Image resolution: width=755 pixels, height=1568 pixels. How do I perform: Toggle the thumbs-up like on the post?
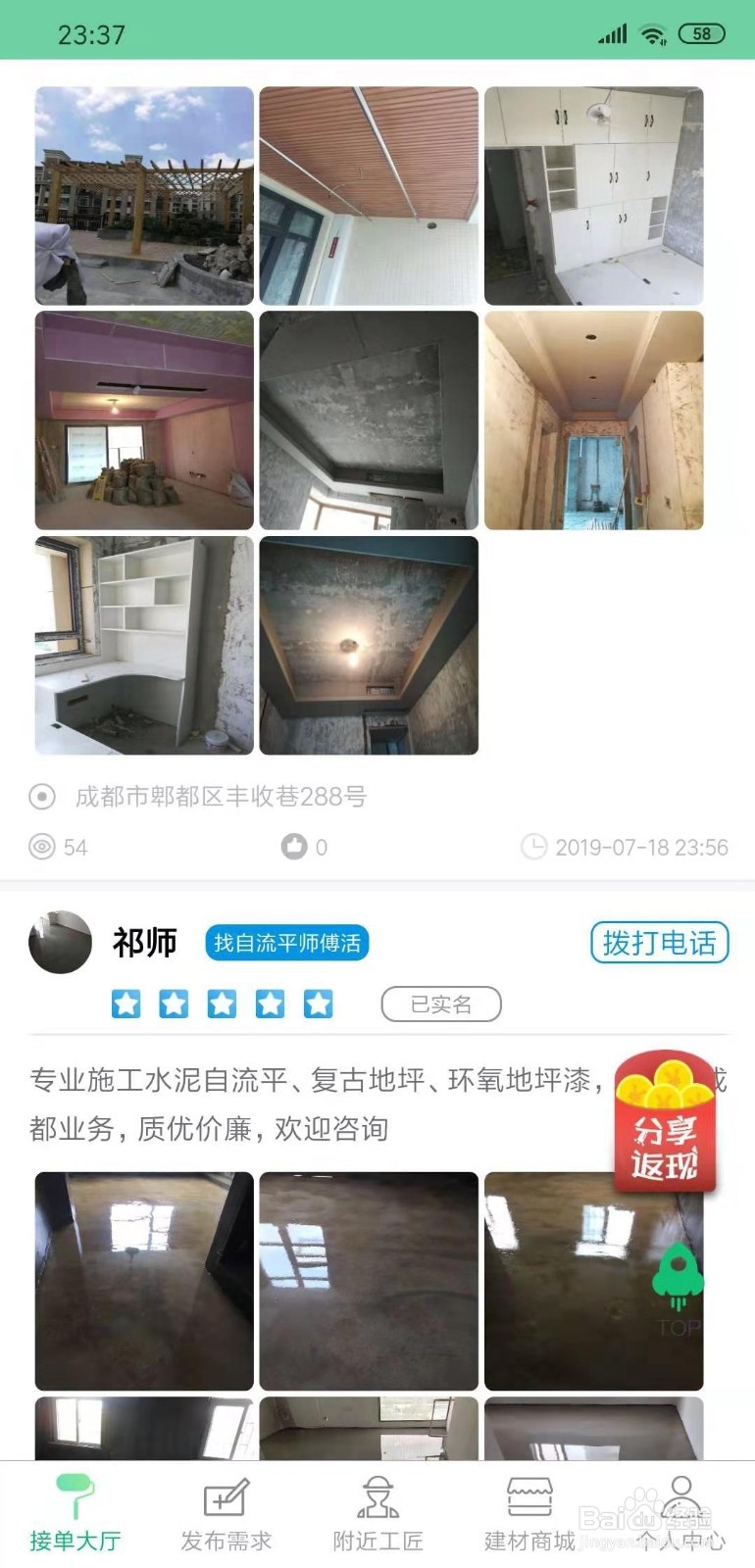[295, 847]
